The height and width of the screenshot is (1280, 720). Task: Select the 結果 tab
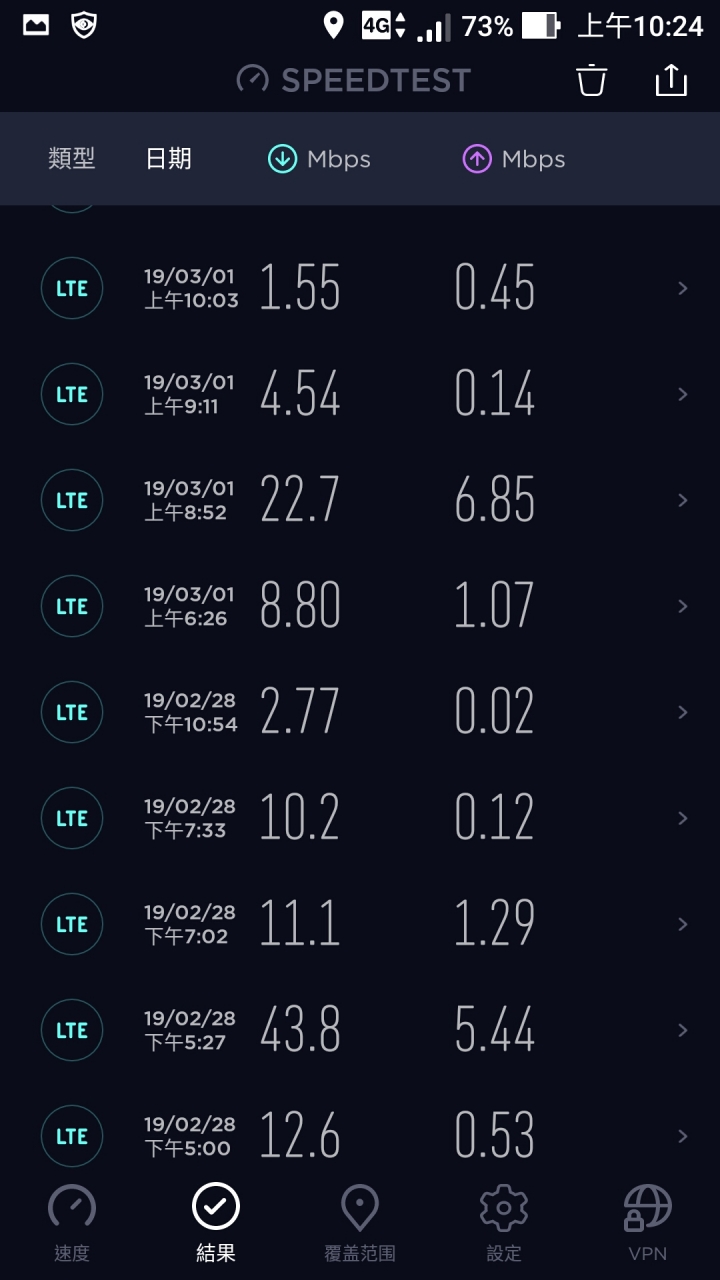coord(216,1222)
